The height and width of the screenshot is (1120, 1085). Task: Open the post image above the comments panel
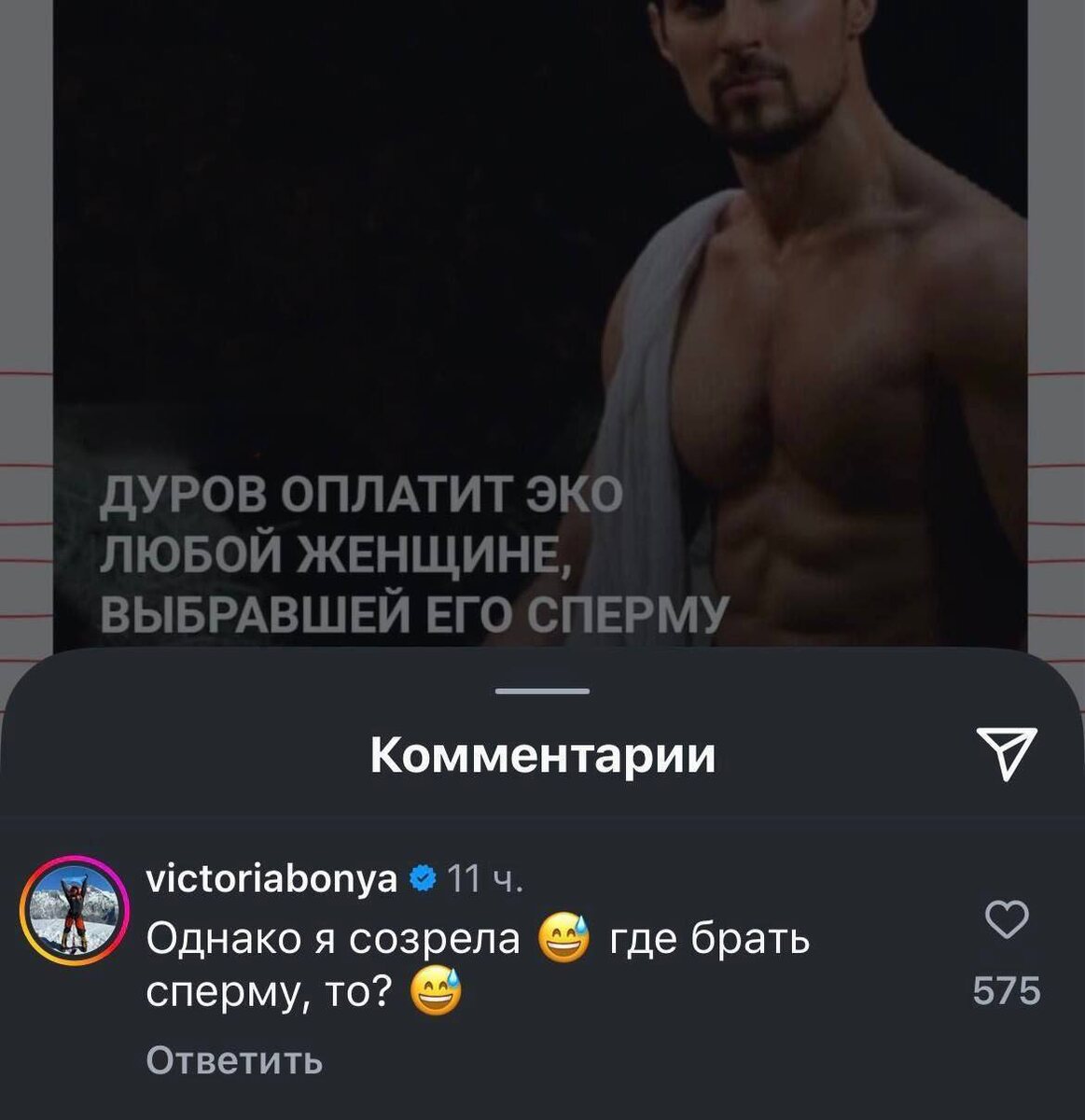coord(541,327)
